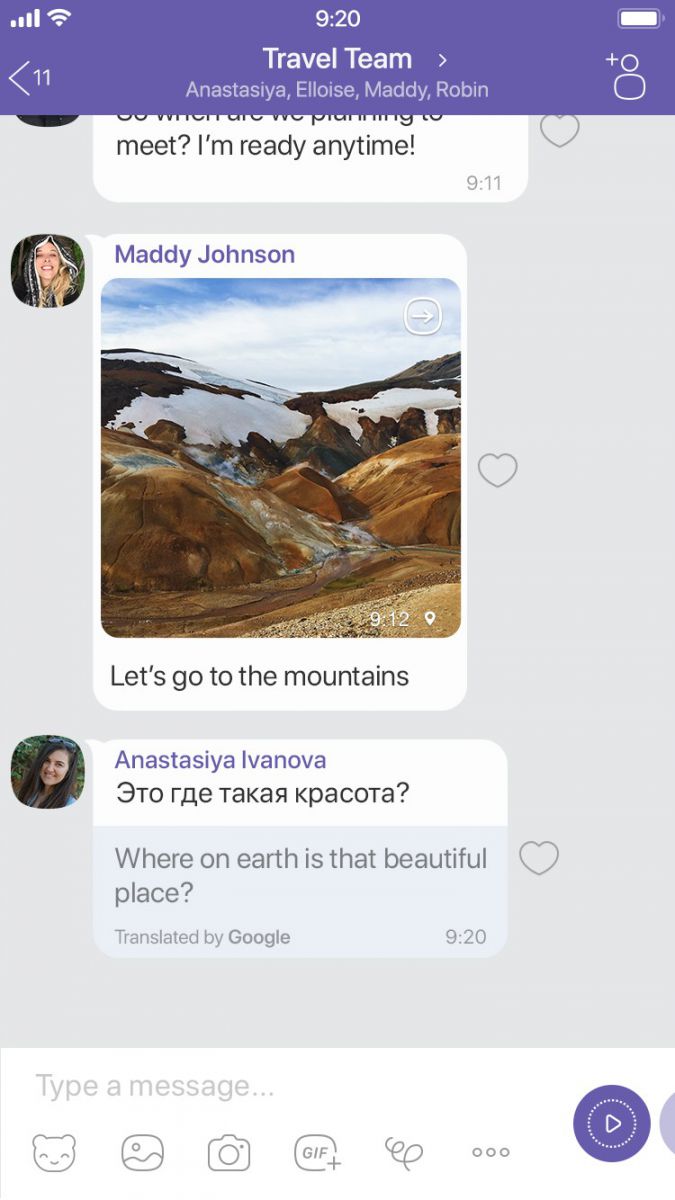
Task: Open the photo gallery picker
Action: [142, 1153]
